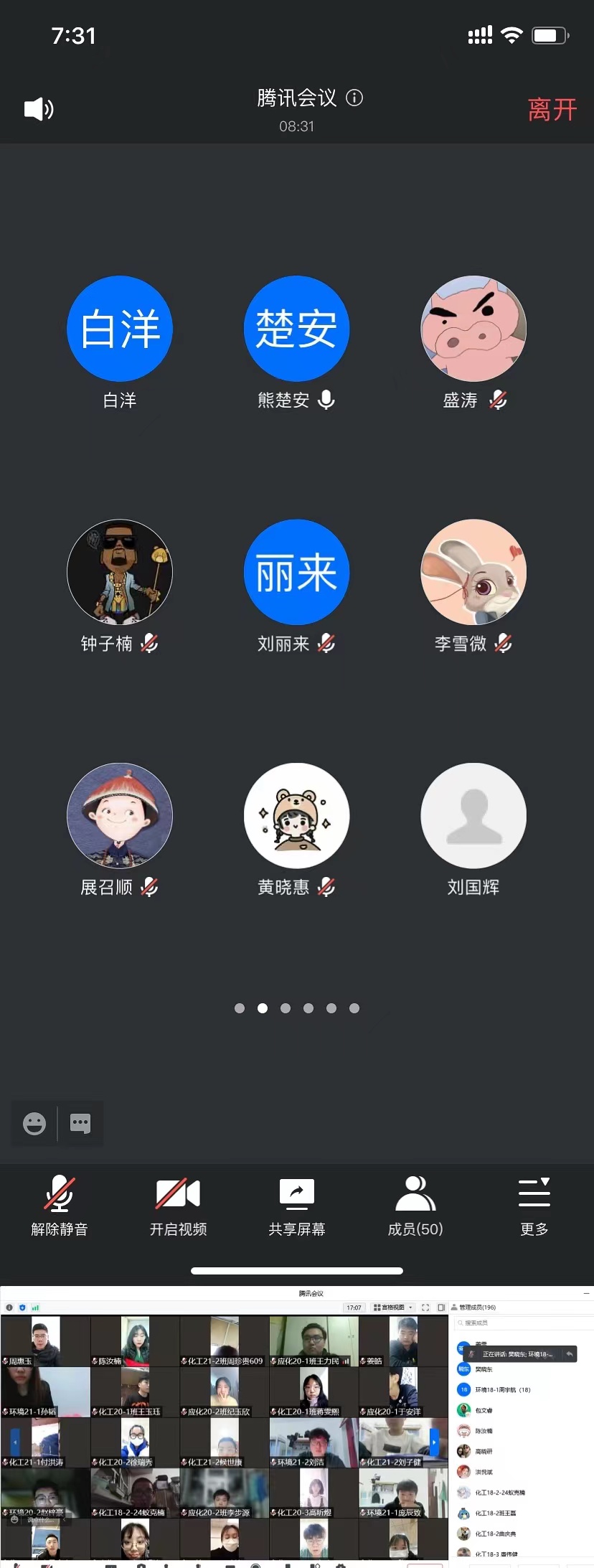Select participant 钟子楠
Viewport: 594px width, 1568px height.
click(120, 572)
